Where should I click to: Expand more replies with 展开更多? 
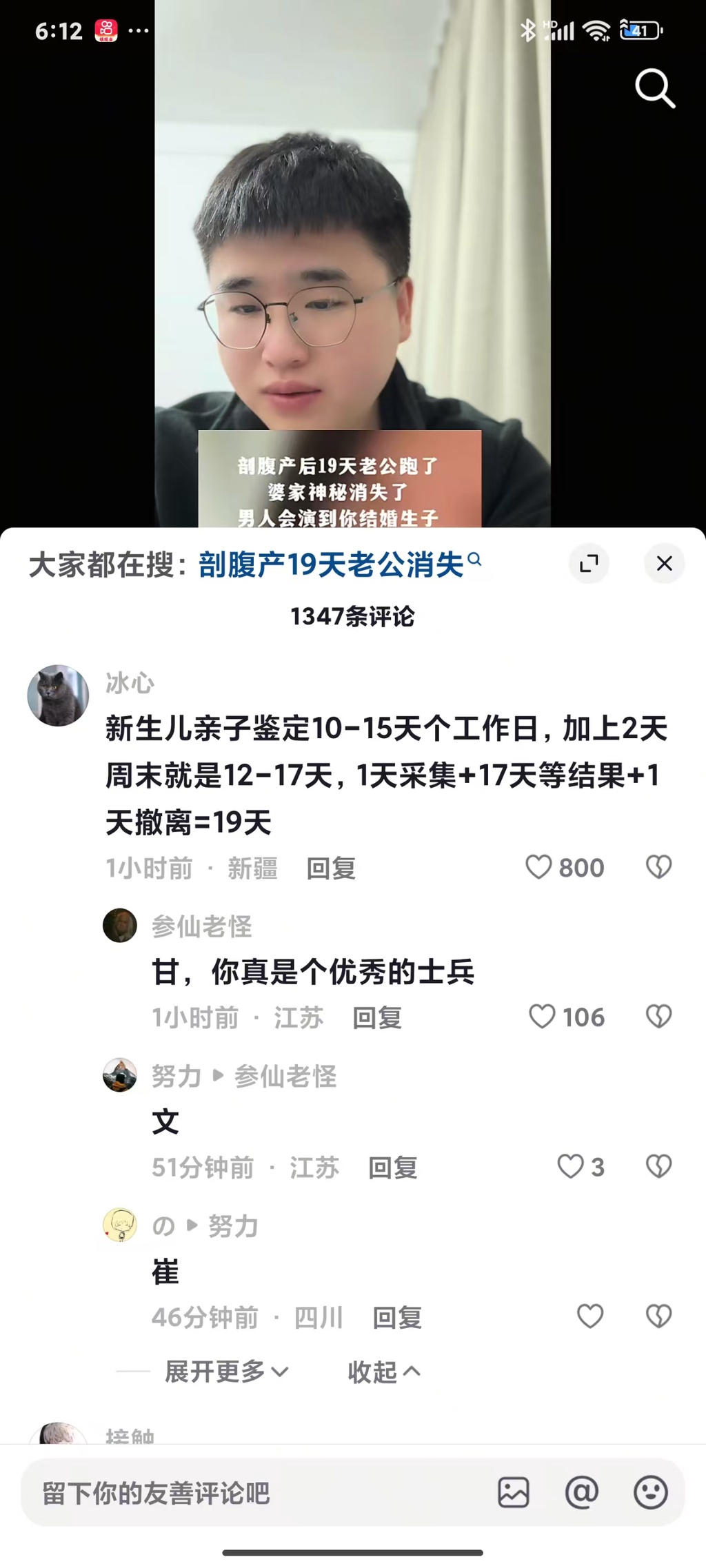226,1372
